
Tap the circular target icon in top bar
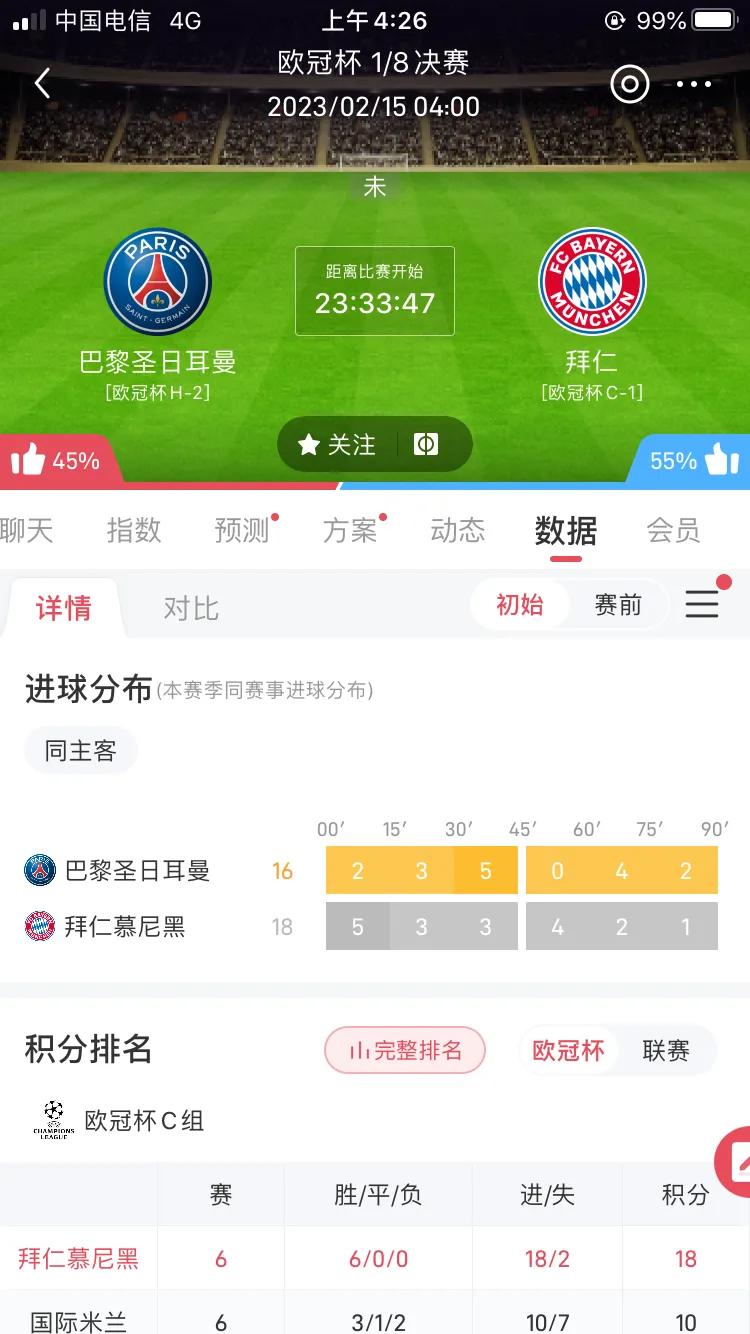[x=629, y=84]
